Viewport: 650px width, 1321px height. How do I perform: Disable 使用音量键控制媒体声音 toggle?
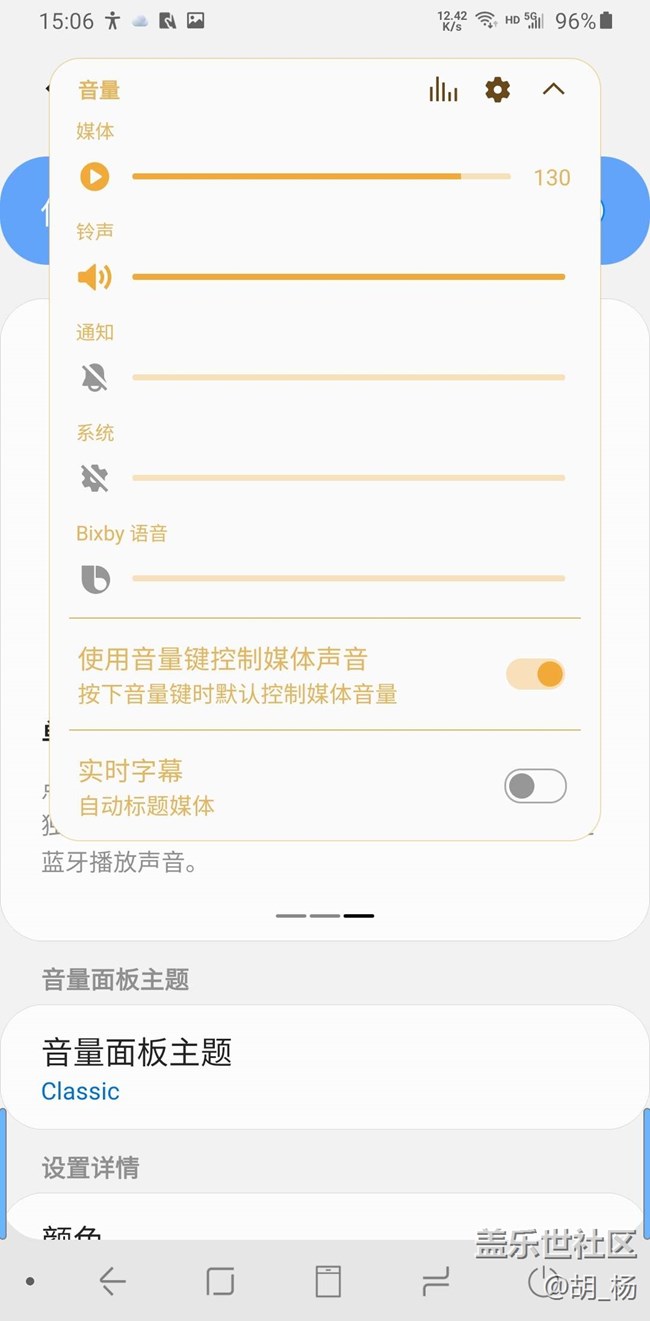(535, 674)
